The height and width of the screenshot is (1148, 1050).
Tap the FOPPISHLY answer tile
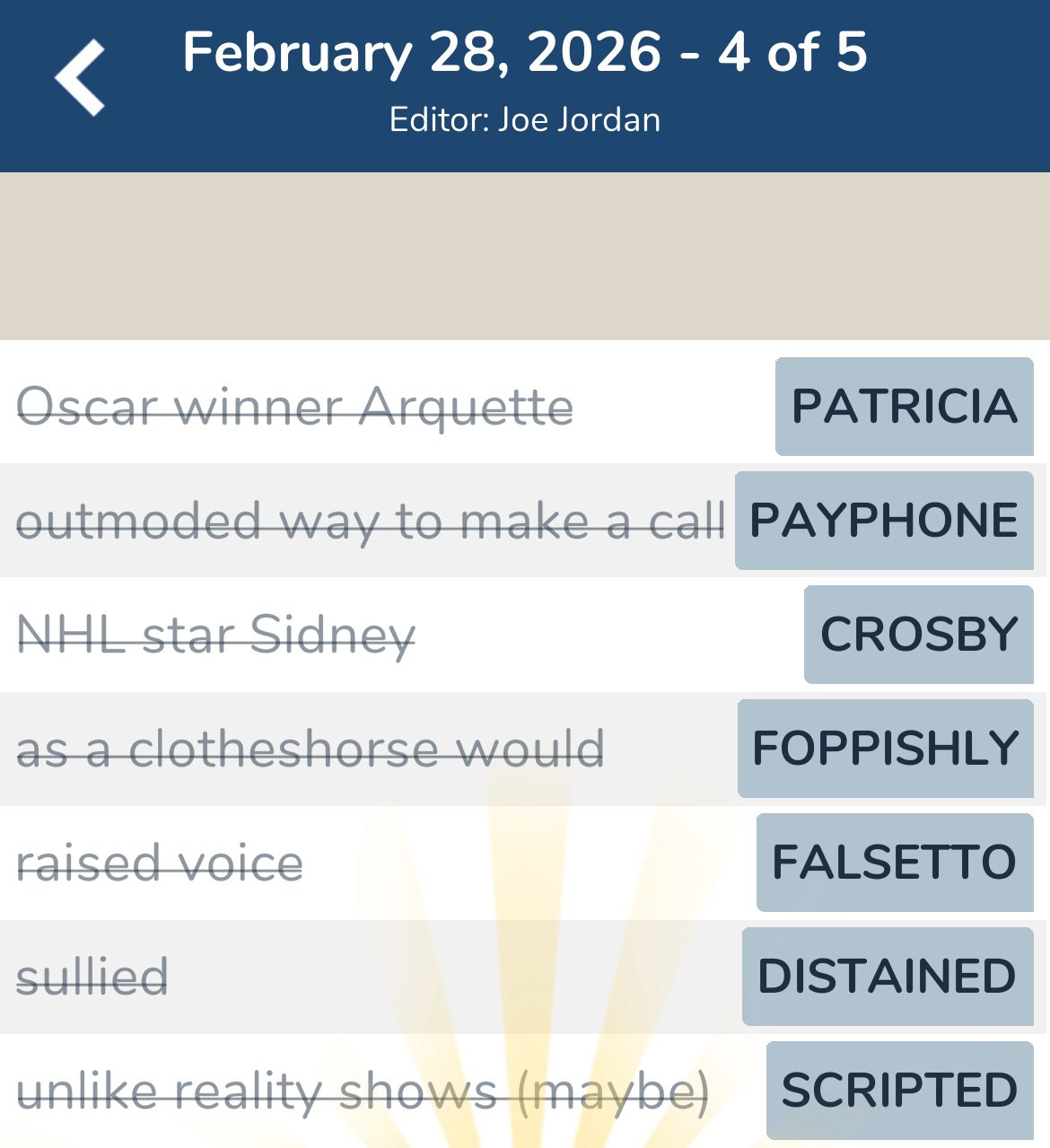[884, 749]
